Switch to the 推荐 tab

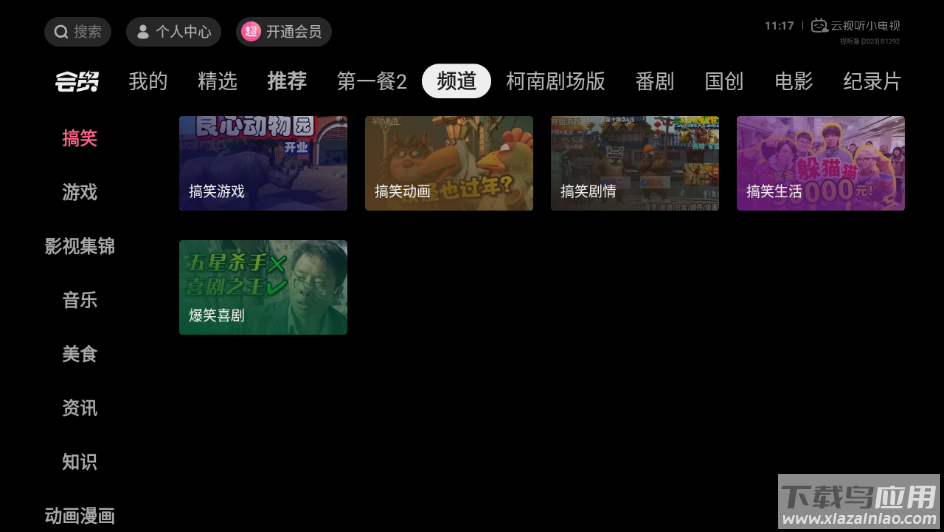pyautogui.click(x=287, y=82)
